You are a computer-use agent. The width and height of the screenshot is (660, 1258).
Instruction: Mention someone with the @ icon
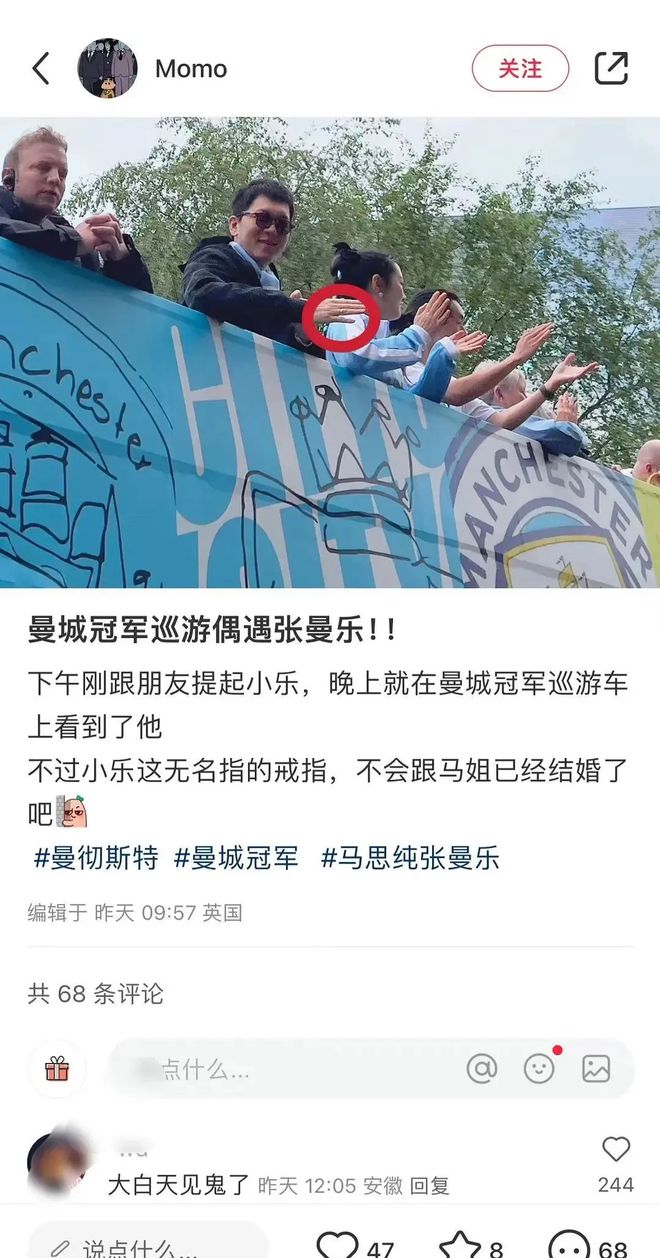pos(482,1069)
